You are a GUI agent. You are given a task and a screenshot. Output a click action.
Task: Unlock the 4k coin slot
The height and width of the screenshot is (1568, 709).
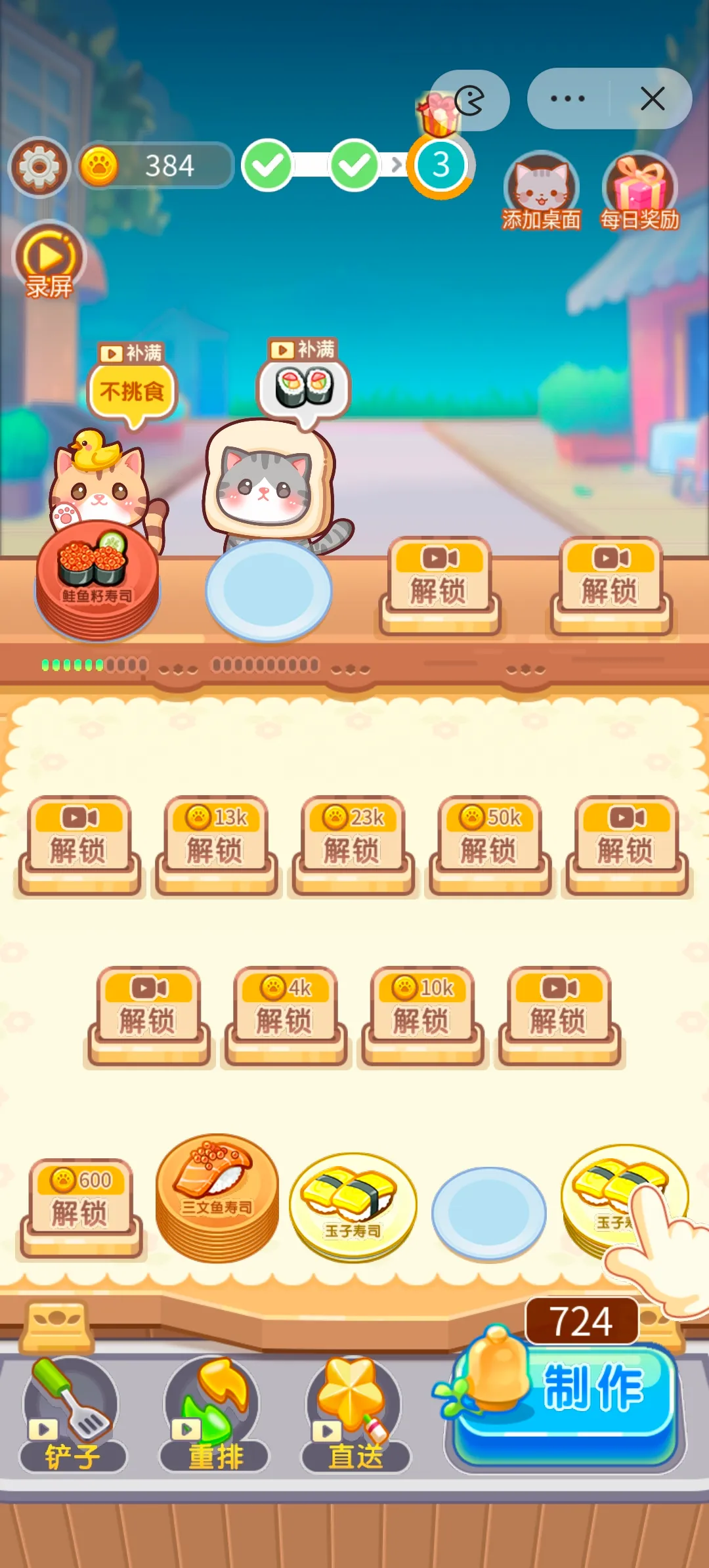tap(284, 1014)
